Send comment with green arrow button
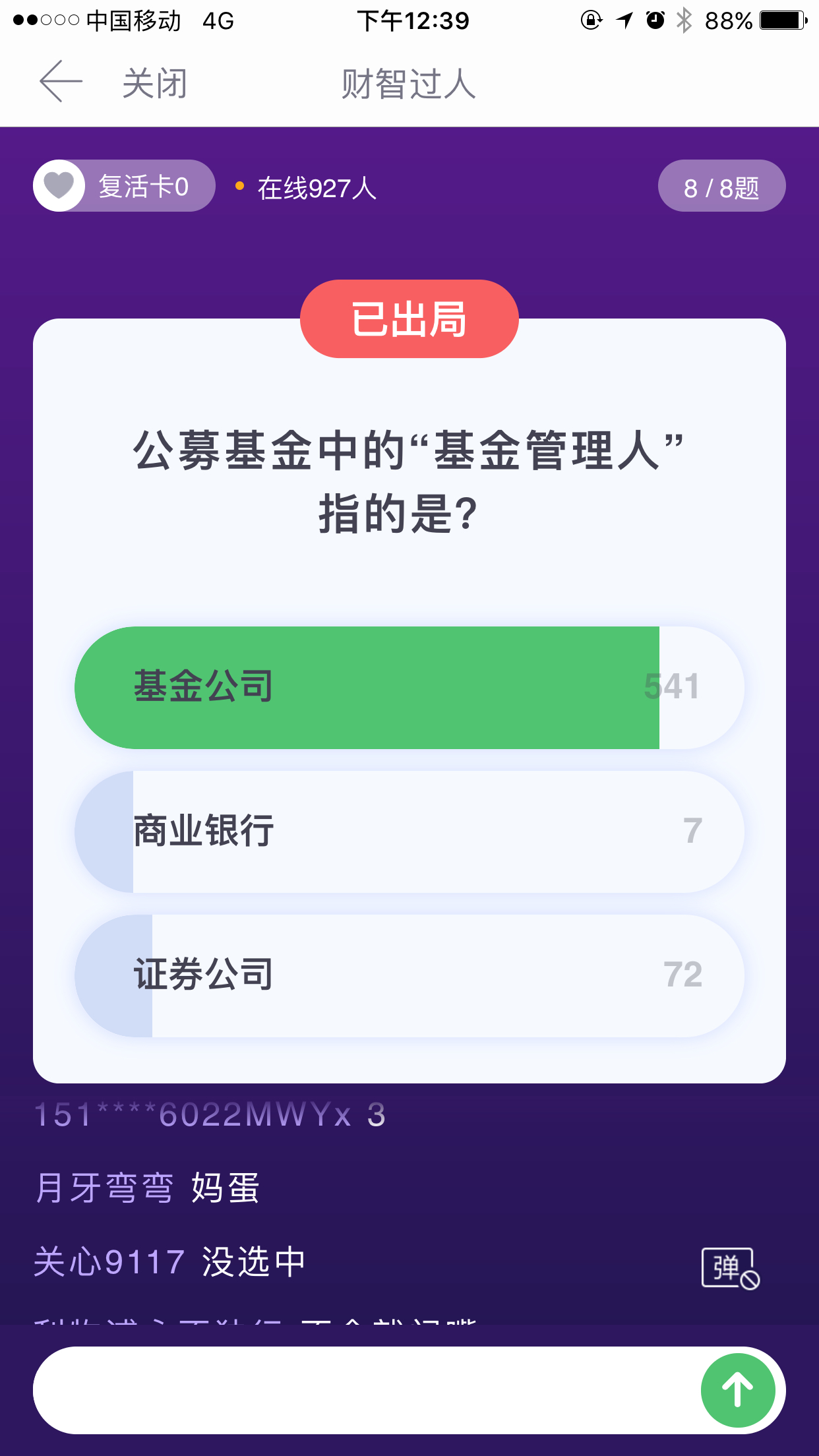 pos(737,1390)
